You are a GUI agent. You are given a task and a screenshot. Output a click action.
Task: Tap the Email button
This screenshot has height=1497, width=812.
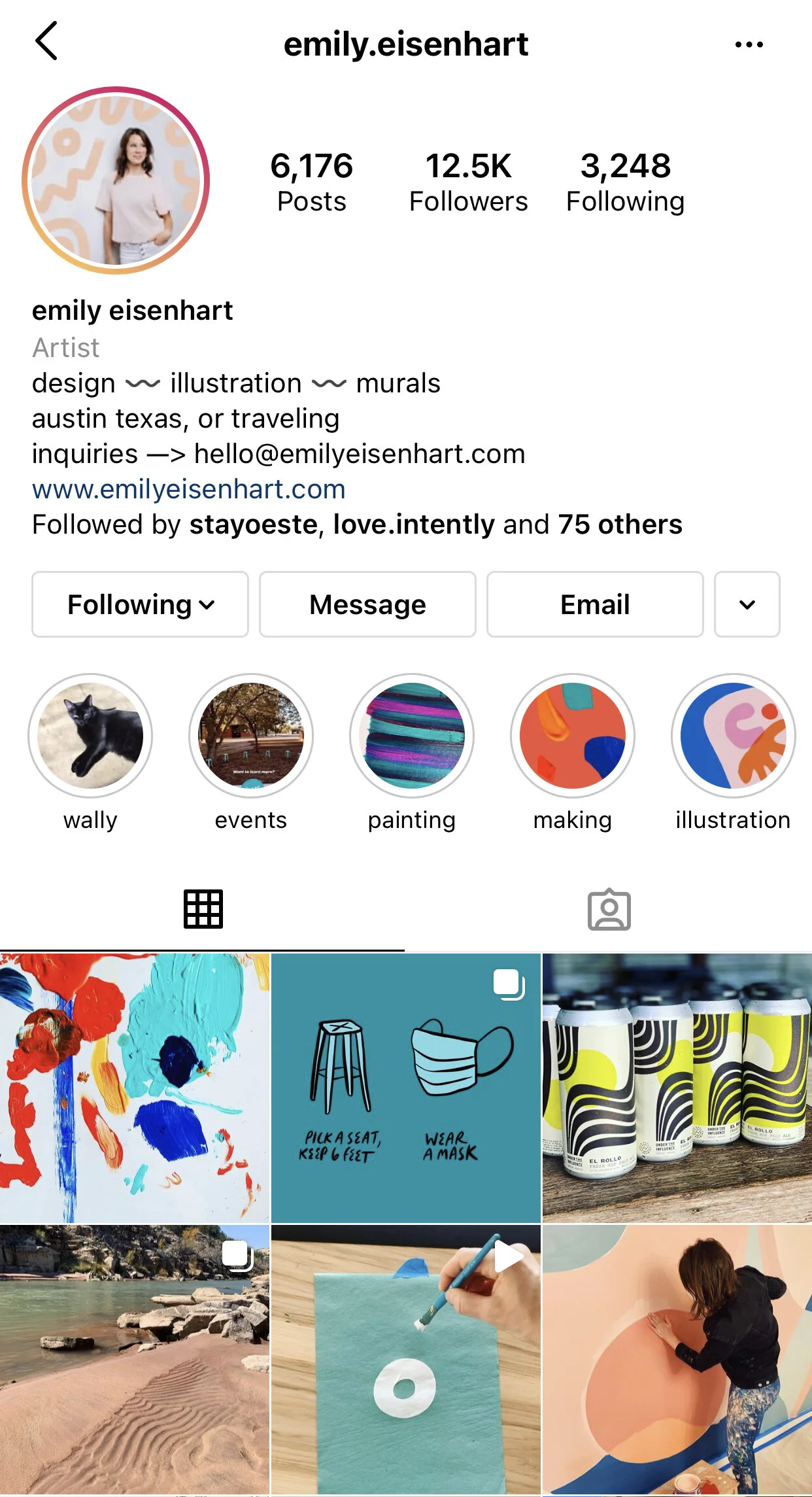tap(595, 604)
